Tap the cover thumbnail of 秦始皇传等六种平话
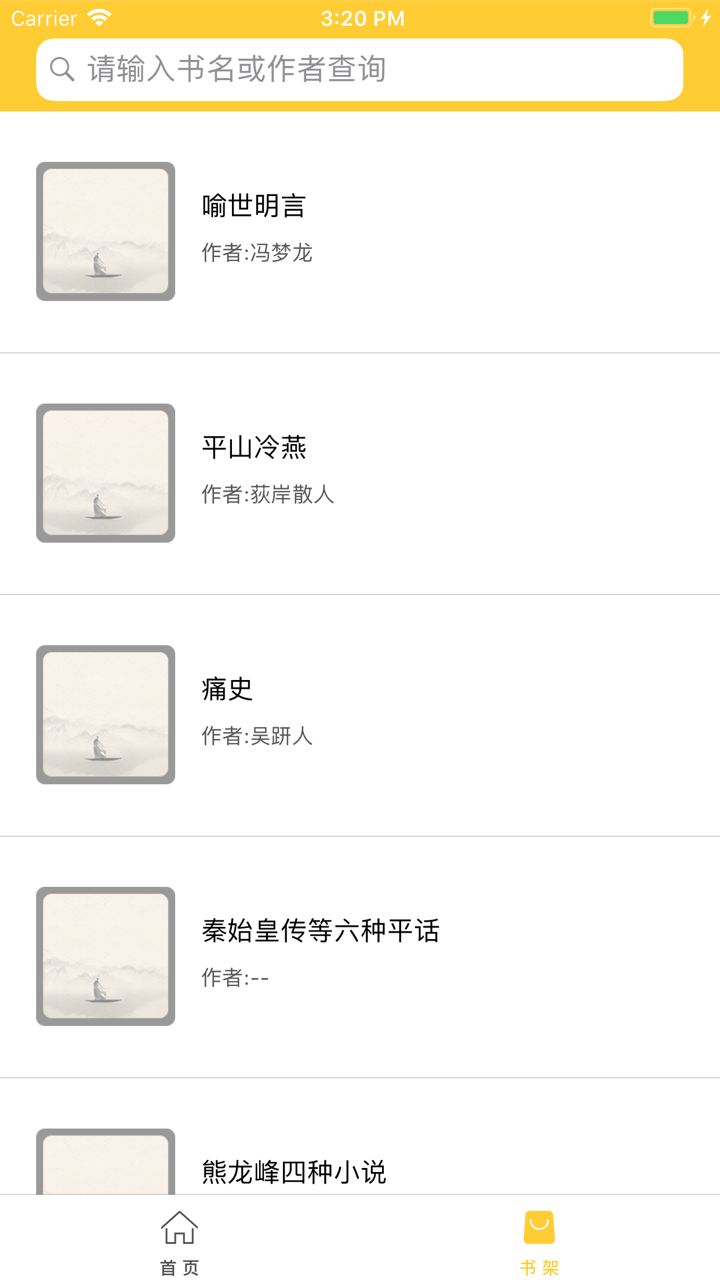The width and height of the screenshot is (720, 1280). click(105, 956)
